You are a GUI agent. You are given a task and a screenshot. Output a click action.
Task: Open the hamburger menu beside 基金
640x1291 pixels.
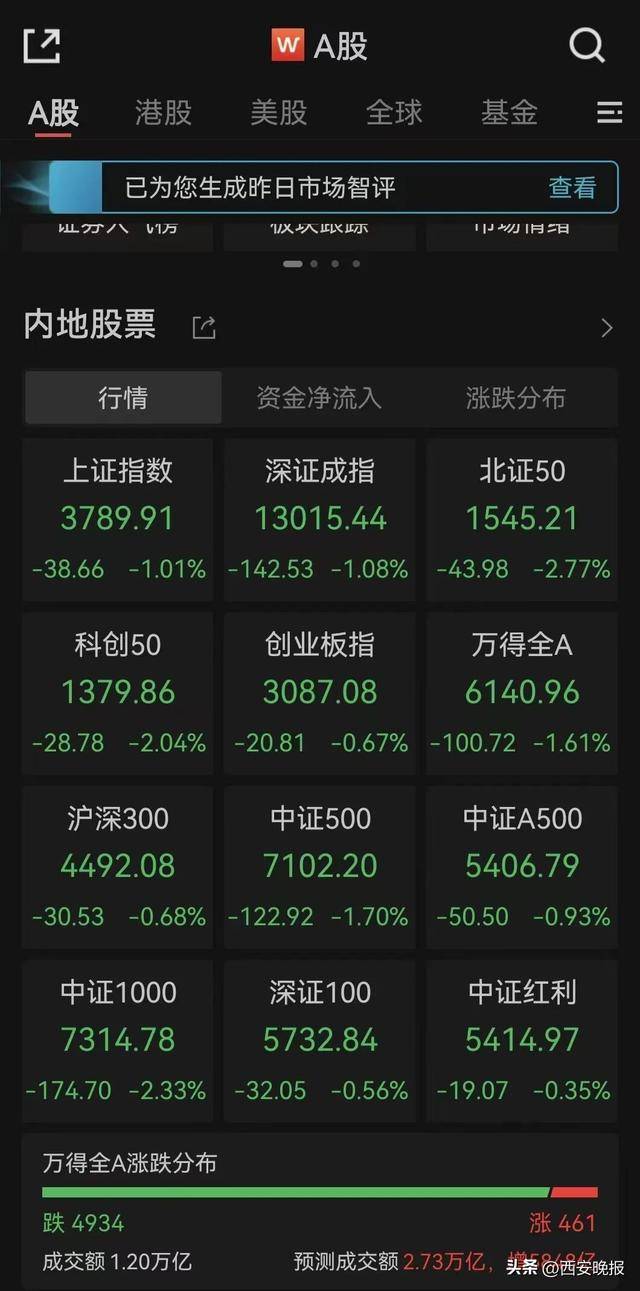coord(609,113)
